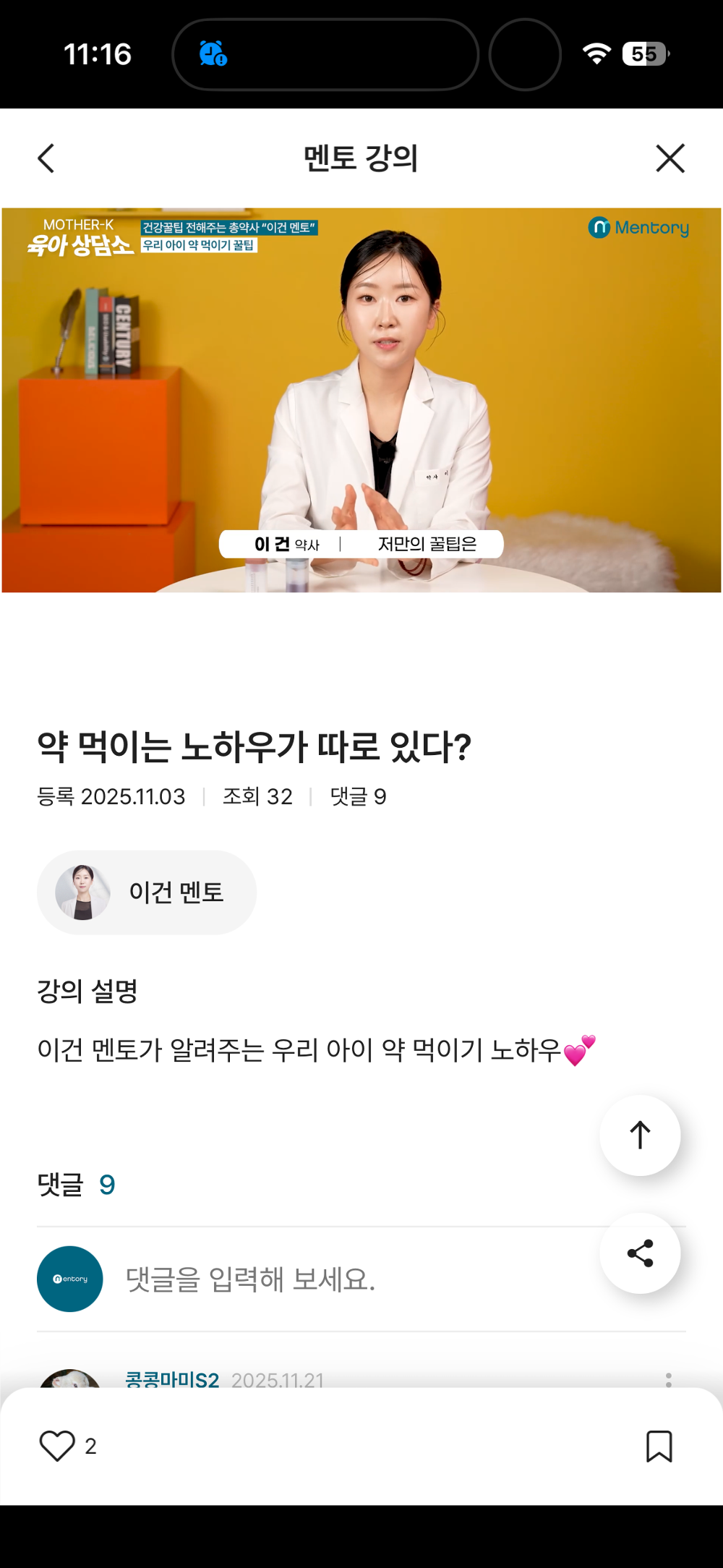Tap the Mentory avatar beside the comment box
723x1568 pixels.
[69, 1277]
